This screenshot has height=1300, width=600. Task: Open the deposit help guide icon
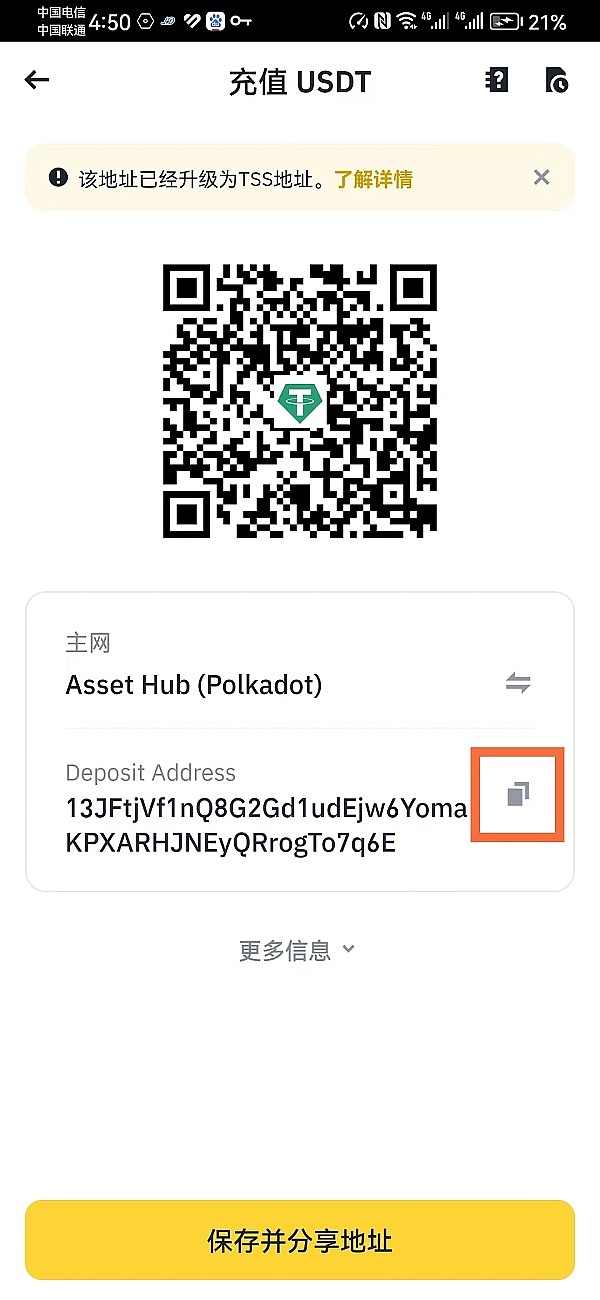[496, 81]
